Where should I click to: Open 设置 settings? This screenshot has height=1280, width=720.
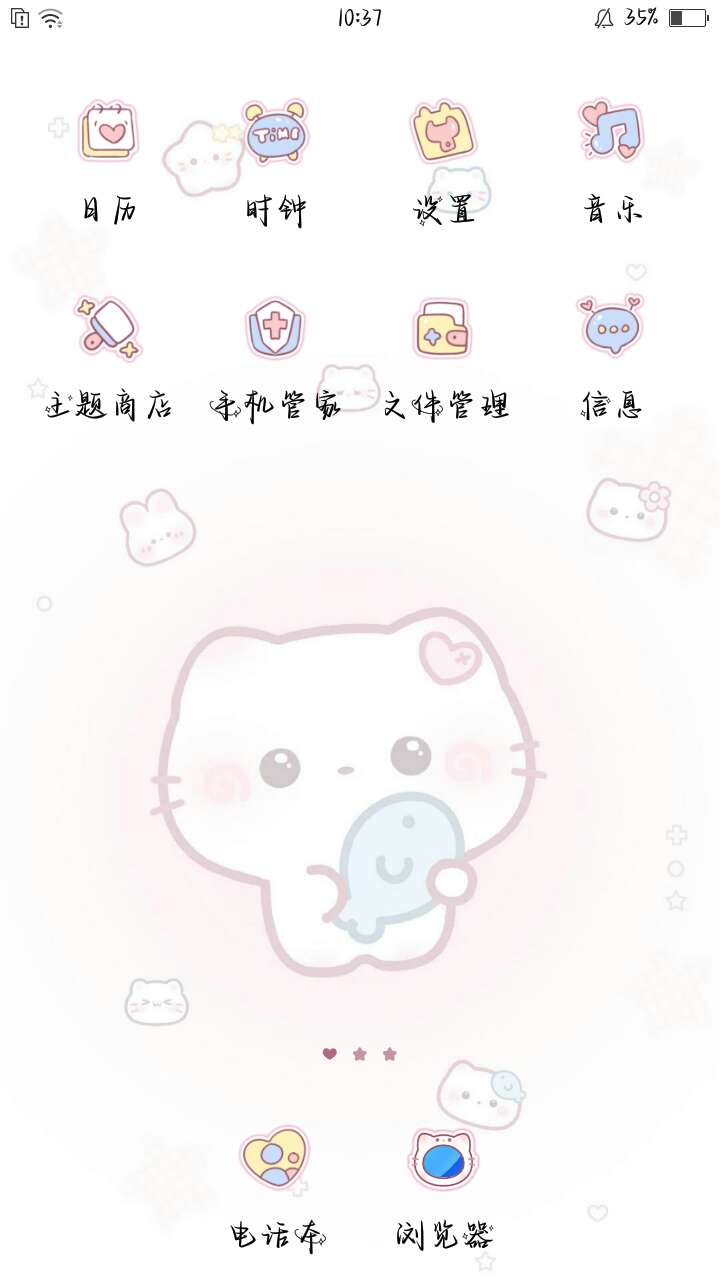tap(443, 132)
